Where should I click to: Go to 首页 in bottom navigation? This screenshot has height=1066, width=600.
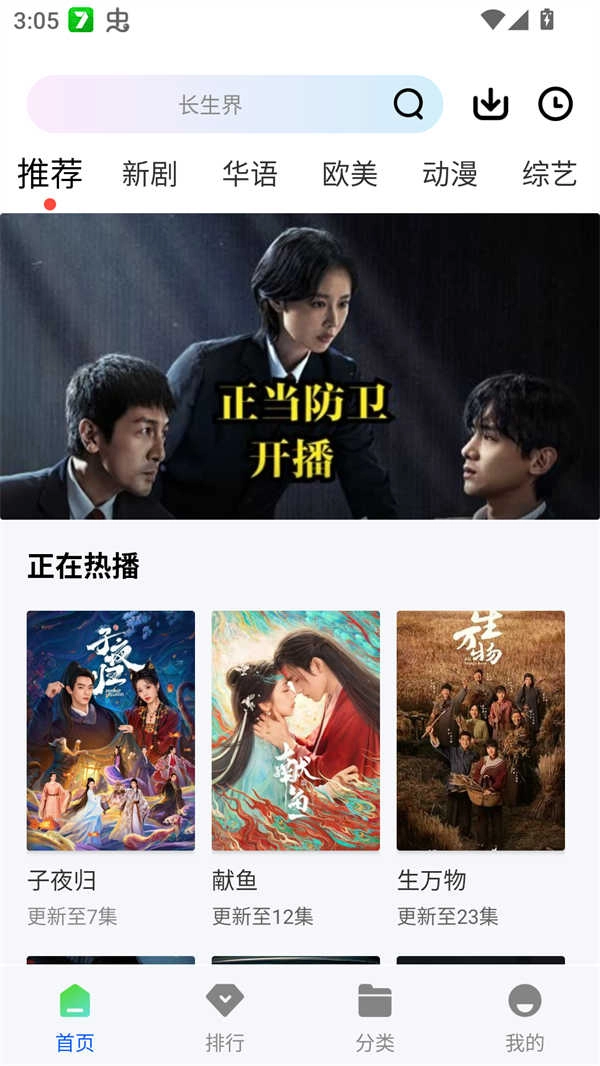(75, 1017)
